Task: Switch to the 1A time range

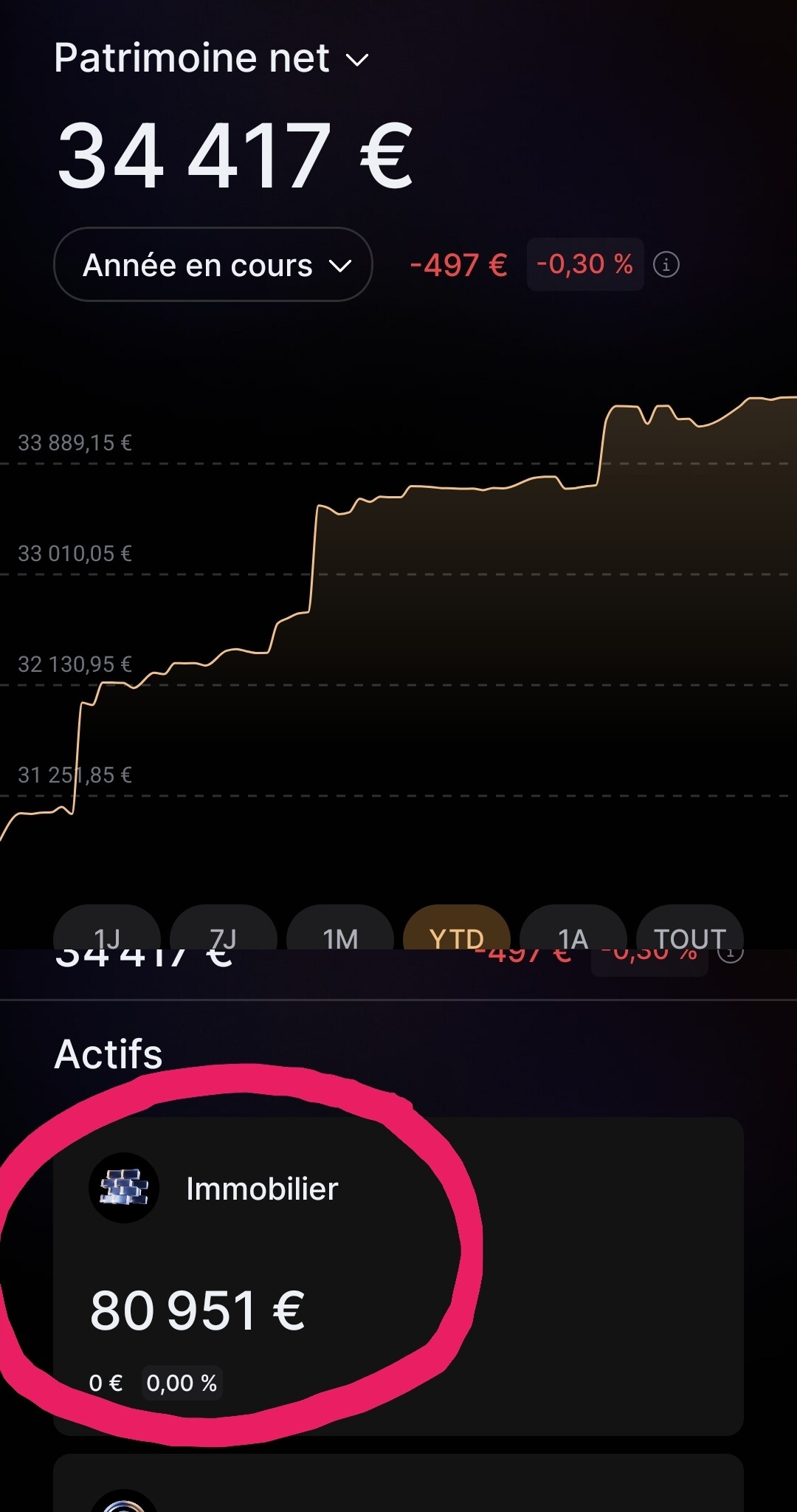Action: [573, 932]
